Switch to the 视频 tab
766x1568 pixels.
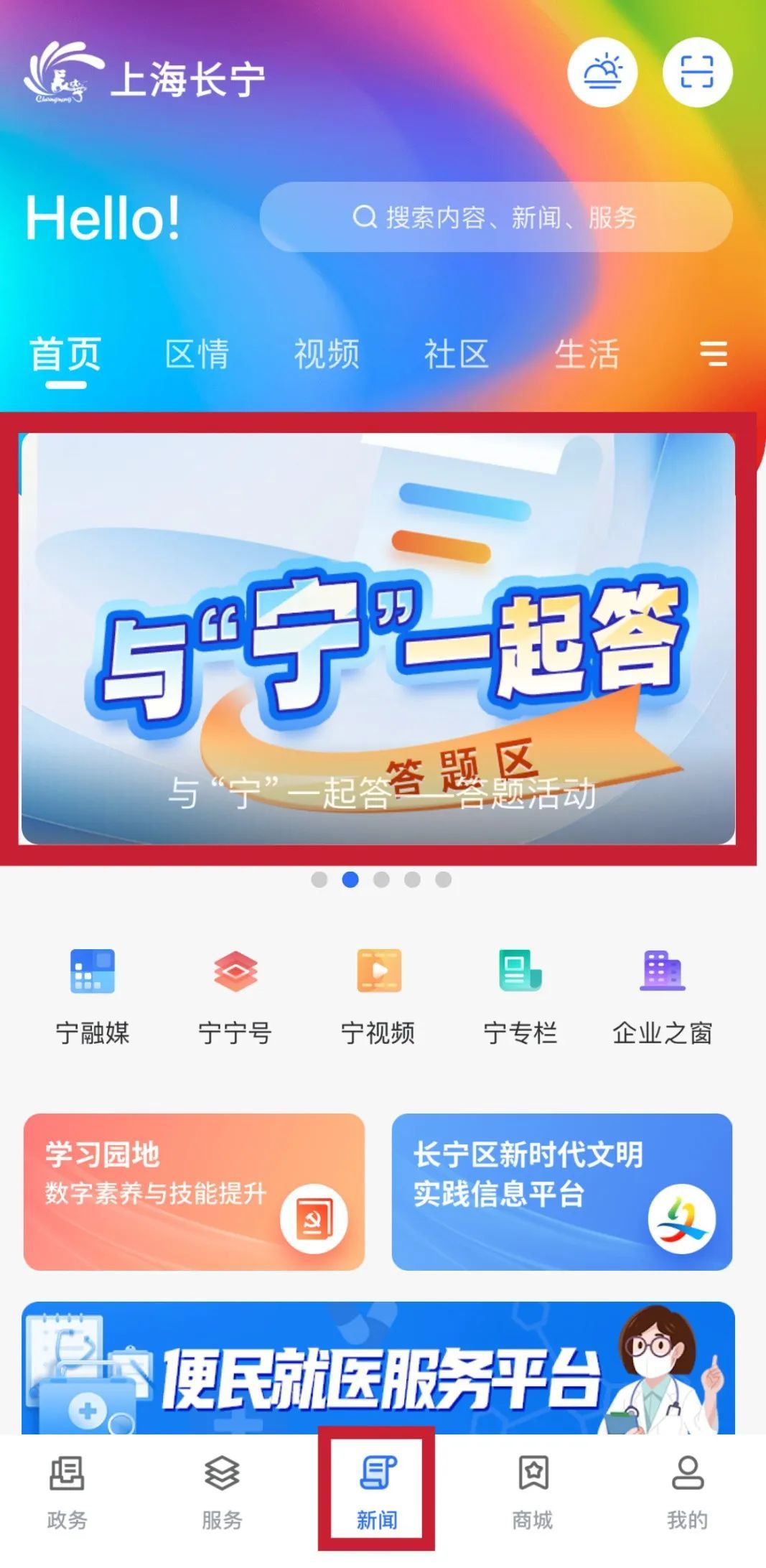[x=327, y=354]
